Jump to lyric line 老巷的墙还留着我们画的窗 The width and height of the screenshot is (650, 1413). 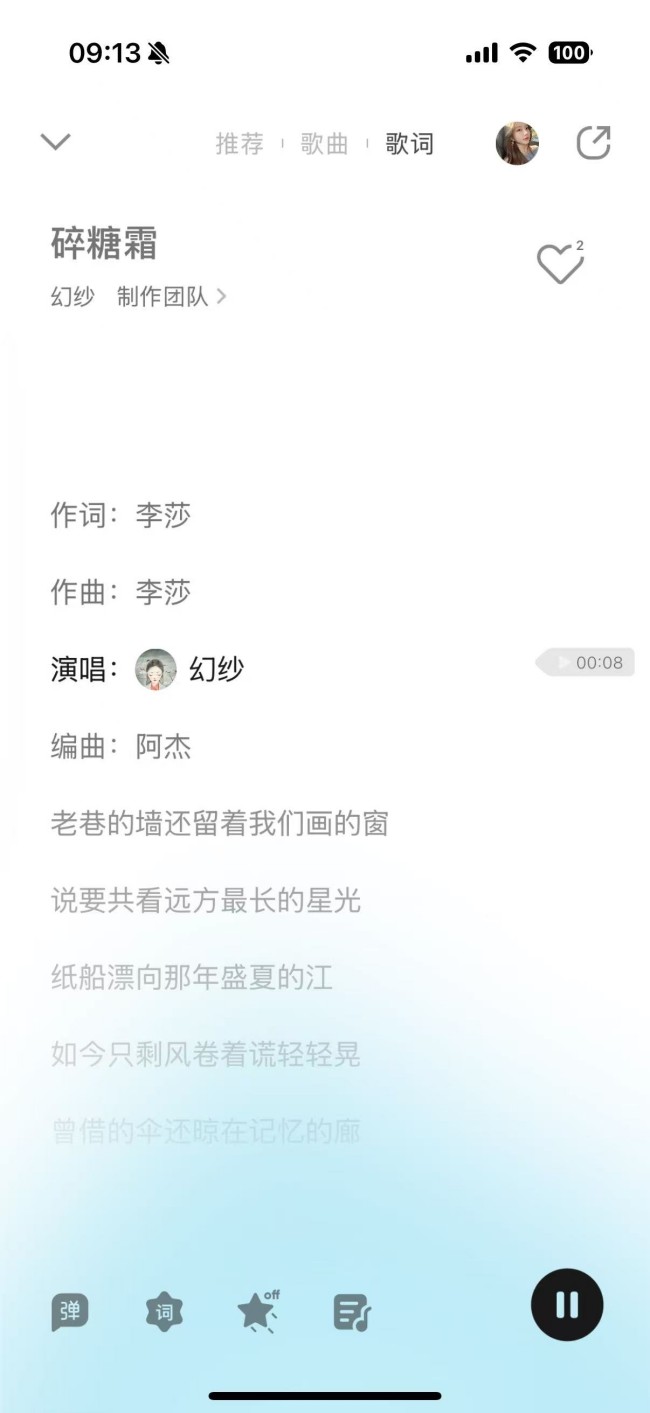click(x=220, y=824)
